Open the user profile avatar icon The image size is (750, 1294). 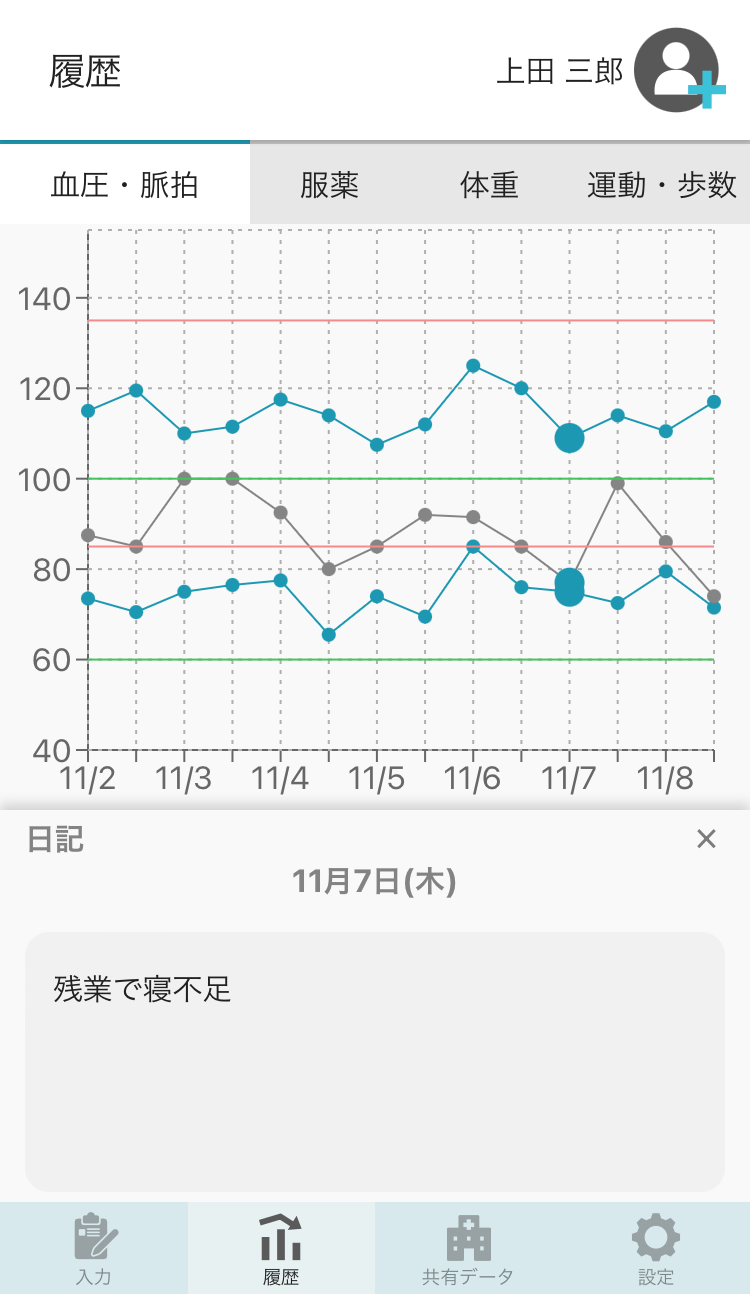678,70
